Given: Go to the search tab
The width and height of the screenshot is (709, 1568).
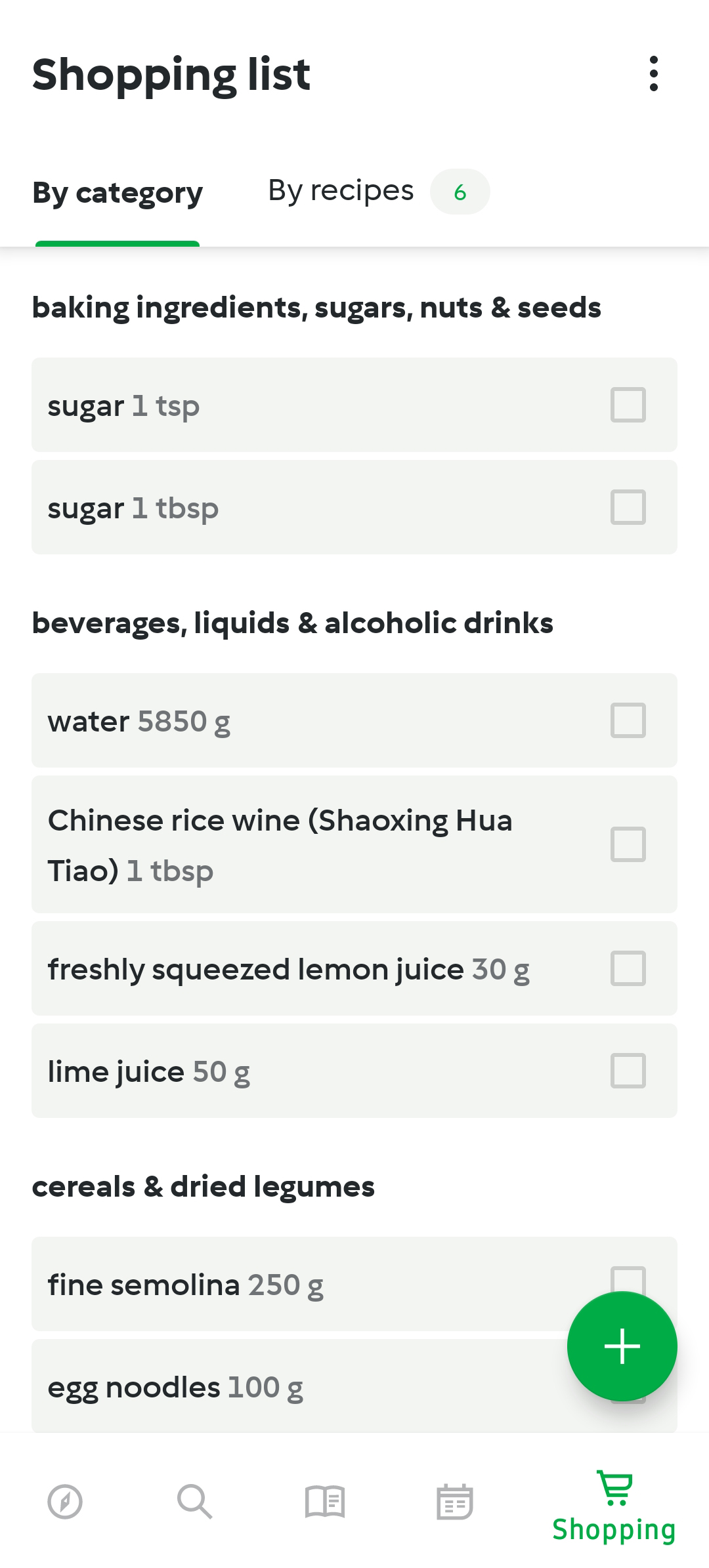Looking at the screenshot, I should [194, 1502].
